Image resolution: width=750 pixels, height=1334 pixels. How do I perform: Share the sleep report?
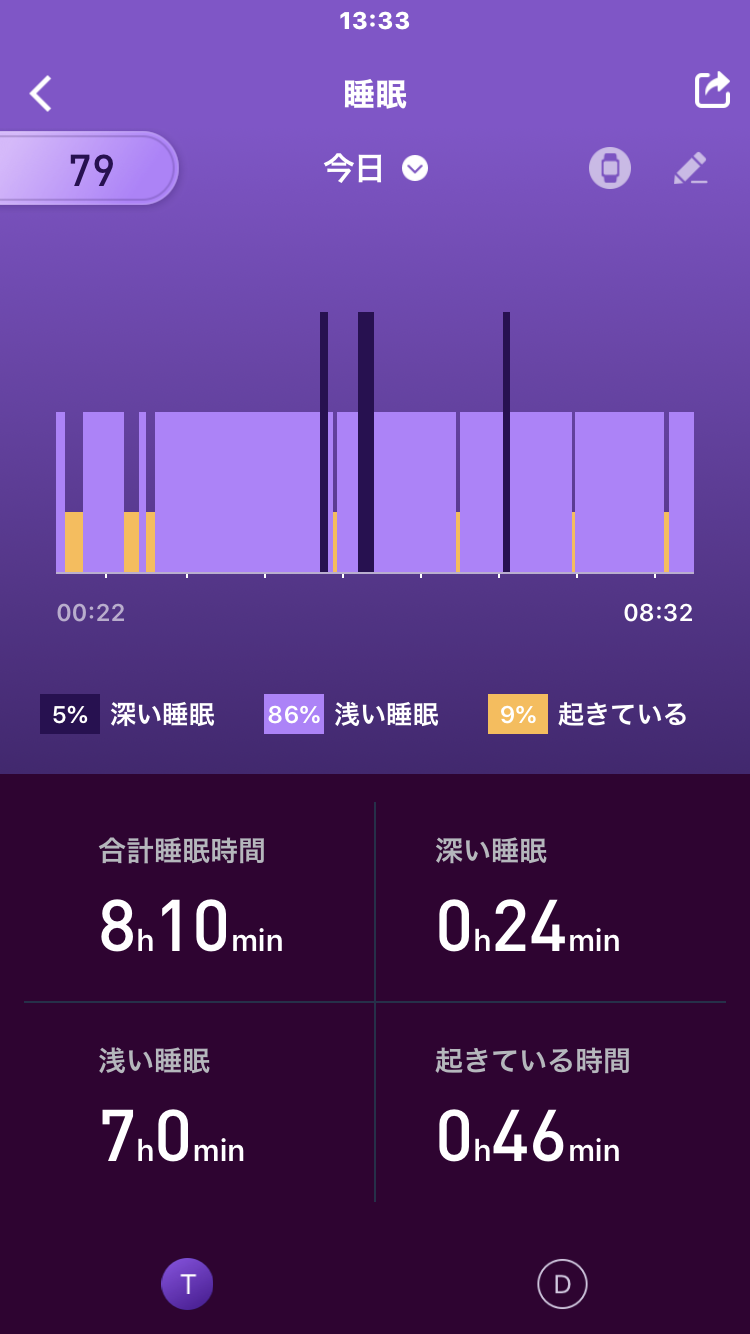tap(712, 90)
